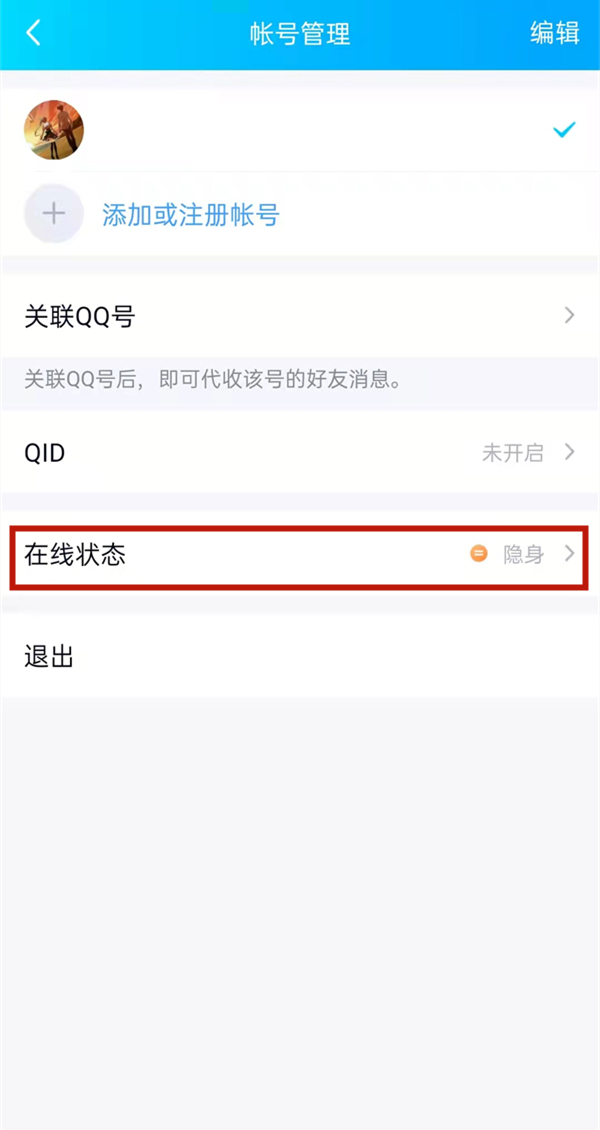Open the 关联QQ号 setting
This screenshot has height=1130, width=600.
tap(300, 317)
